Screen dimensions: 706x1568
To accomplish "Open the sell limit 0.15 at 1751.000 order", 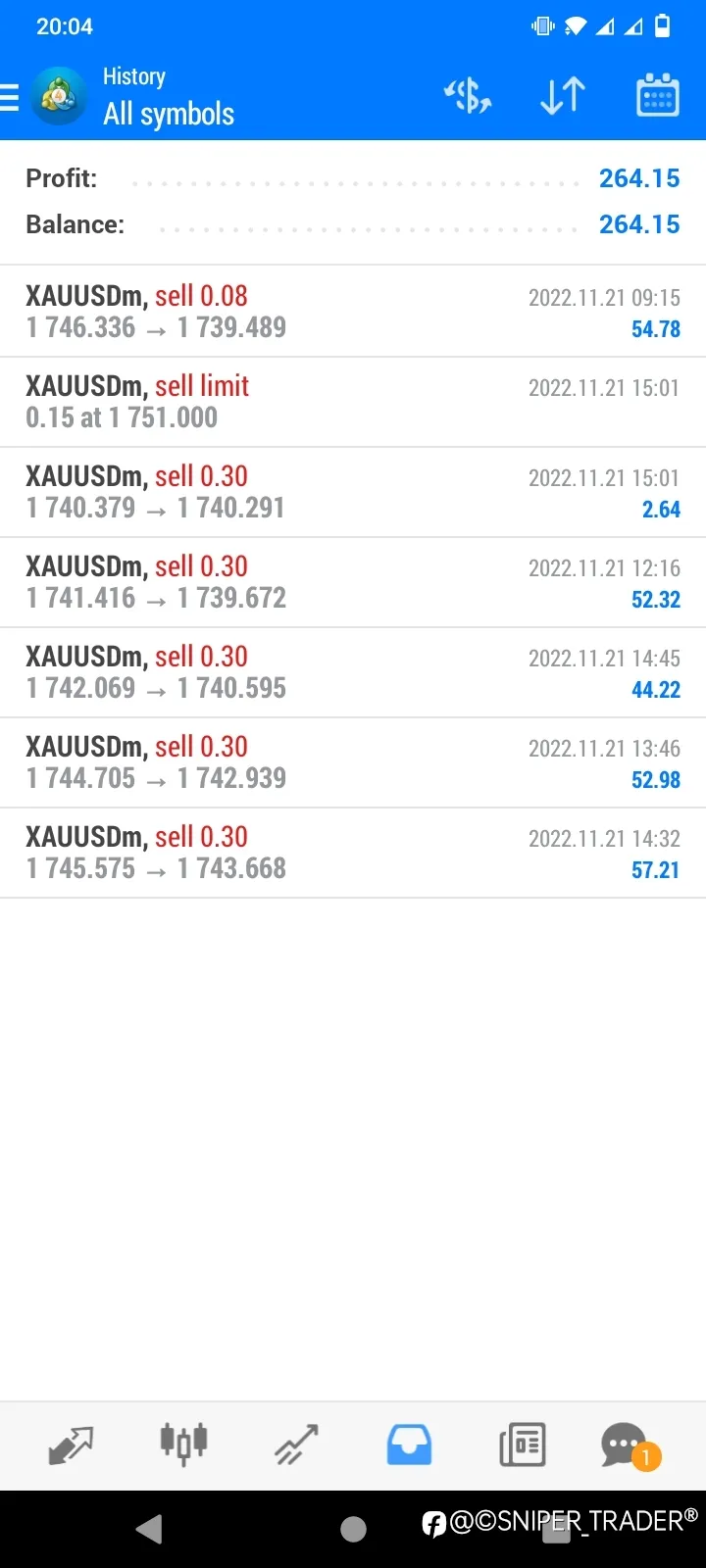I will tap(353, 402).
